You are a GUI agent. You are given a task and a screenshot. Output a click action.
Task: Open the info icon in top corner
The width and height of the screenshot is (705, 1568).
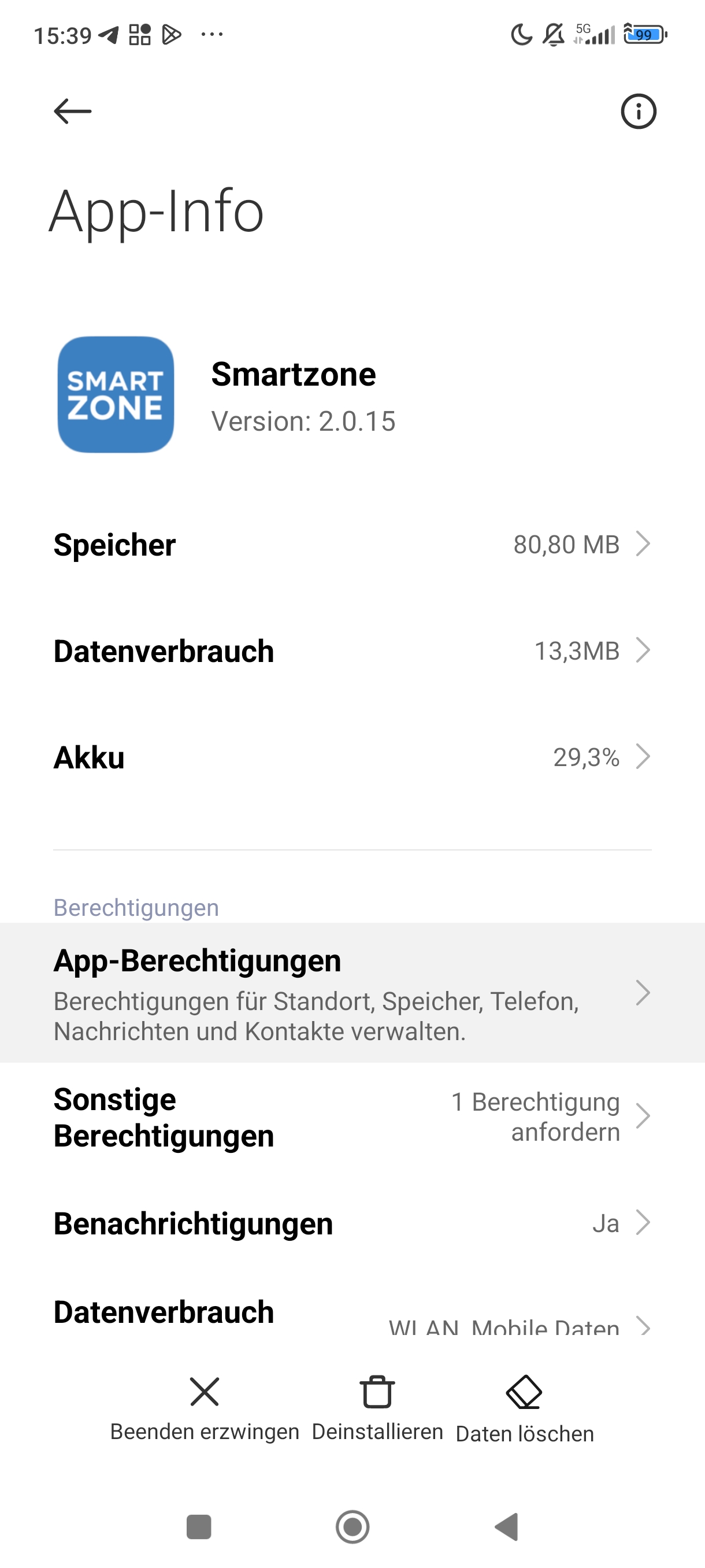[x=638, y=112]
